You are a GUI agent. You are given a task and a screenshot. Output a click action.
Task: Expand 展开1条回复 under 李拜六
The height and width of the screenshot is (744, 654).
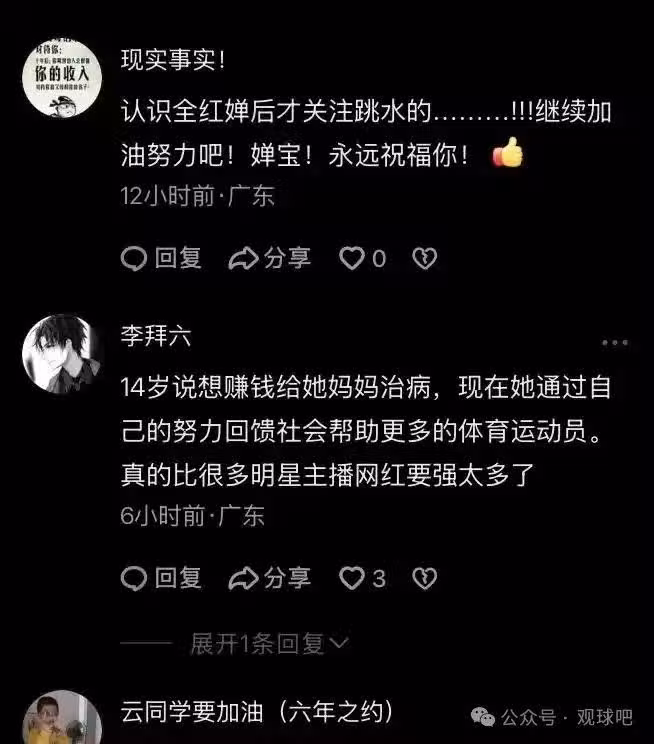tap(268, 643)
